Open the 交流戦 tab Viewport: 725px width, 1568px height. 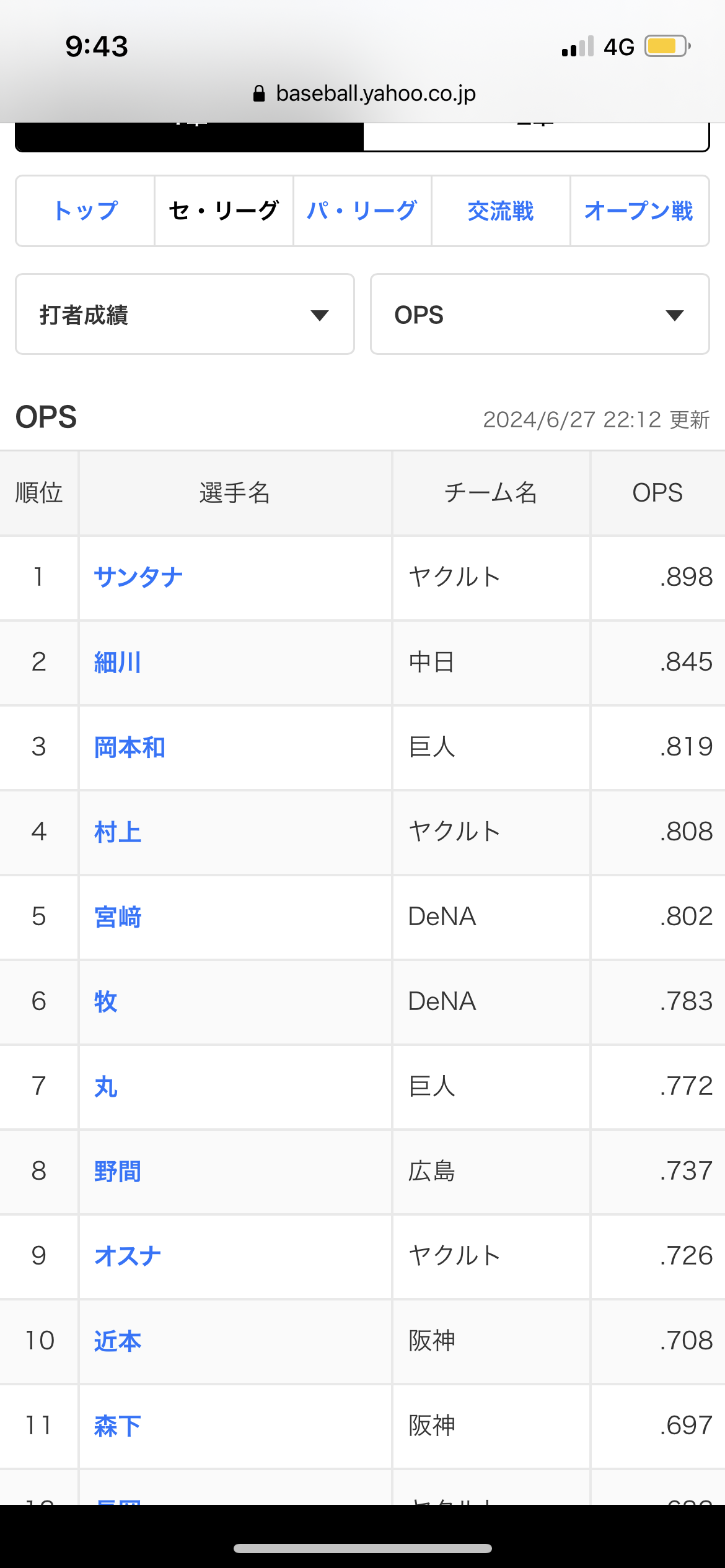(501, 211)
